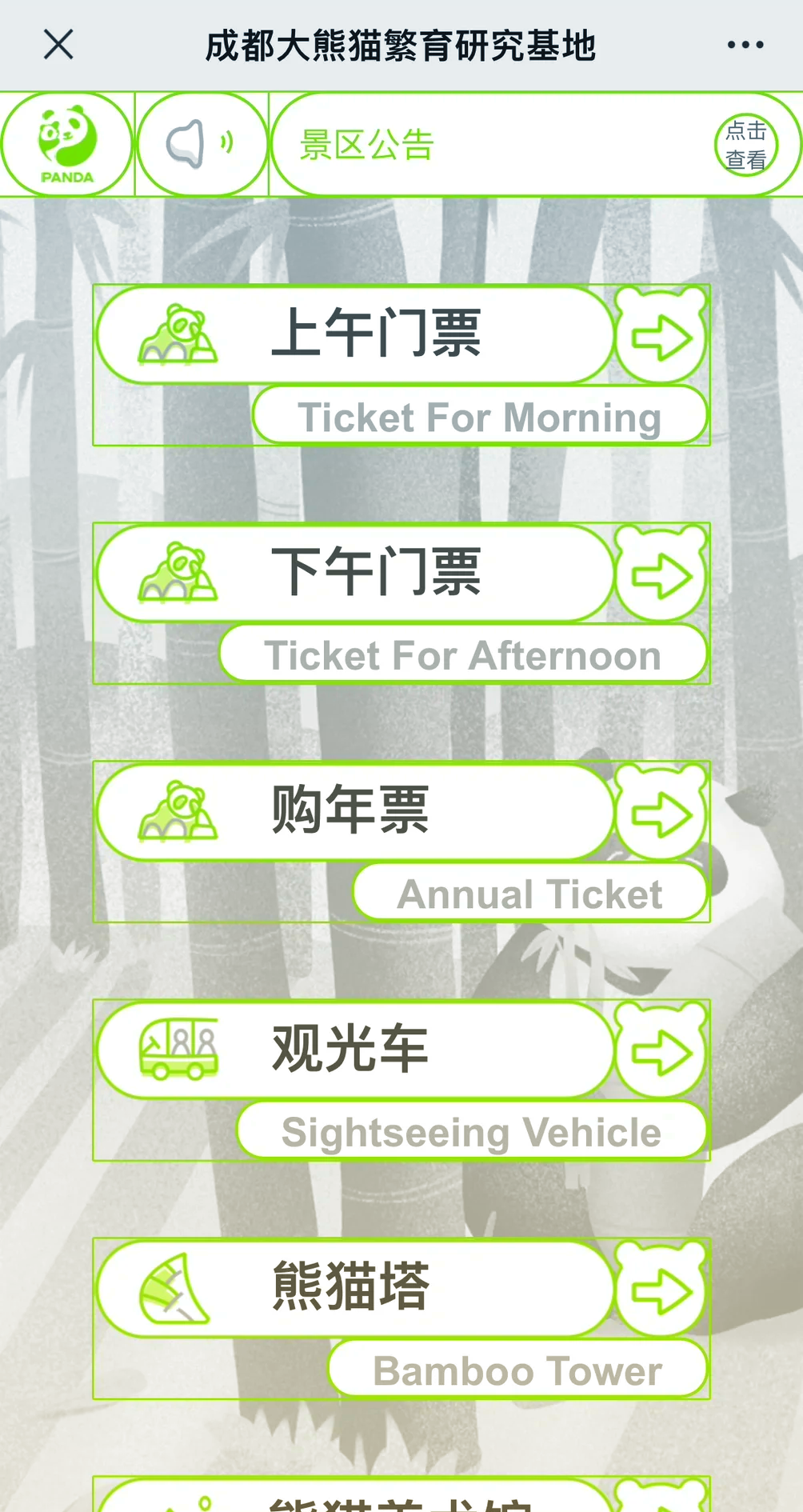Click the arrow button for Sightseeing Vehicle

pyautogui.click(x=660, y=1048)
